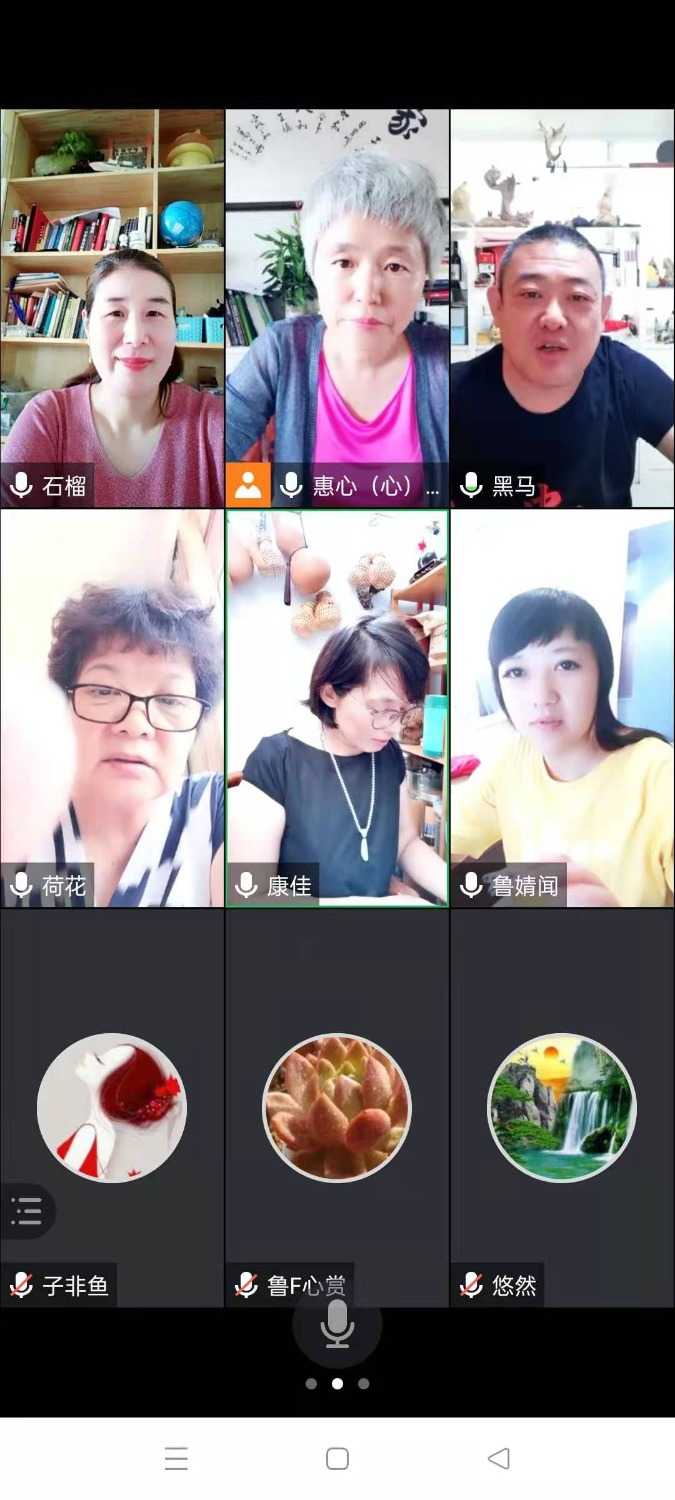Select 鲁婧闻's video tile

pos(562,708)
